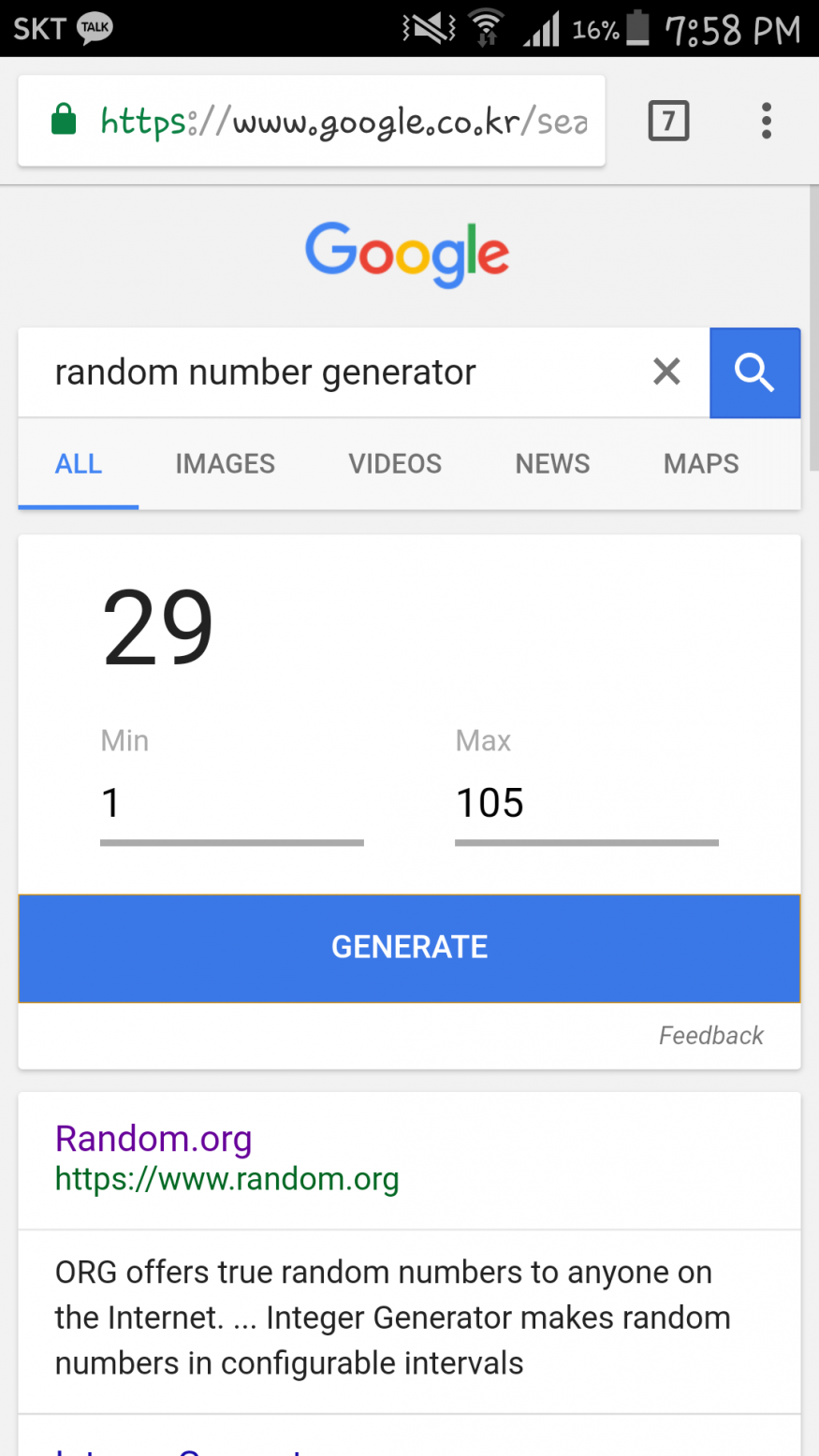
Task: Open the browser overflow menu
Action: point(767,121)
